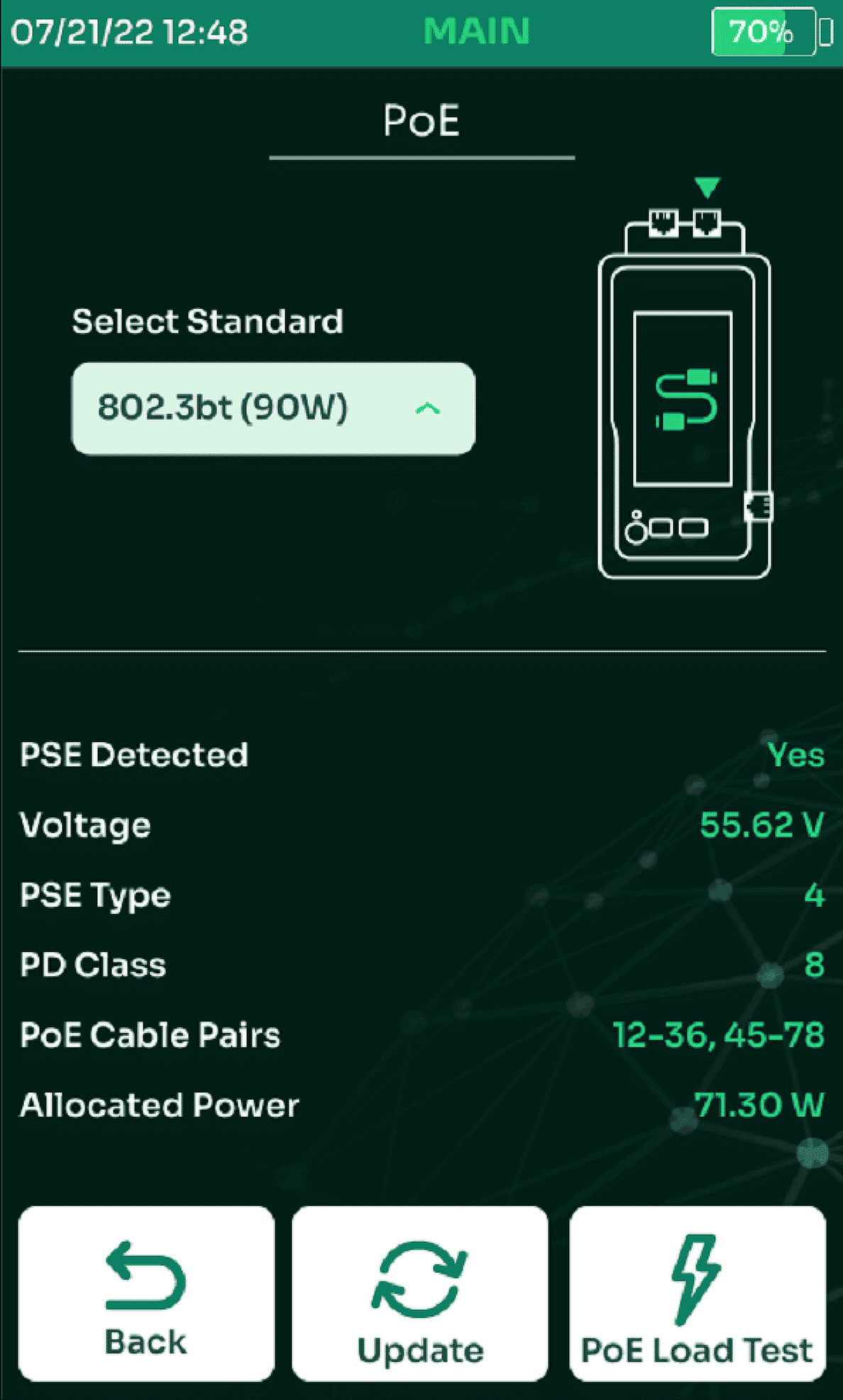Start the PoE Load Test

[x=697, y=1294]
